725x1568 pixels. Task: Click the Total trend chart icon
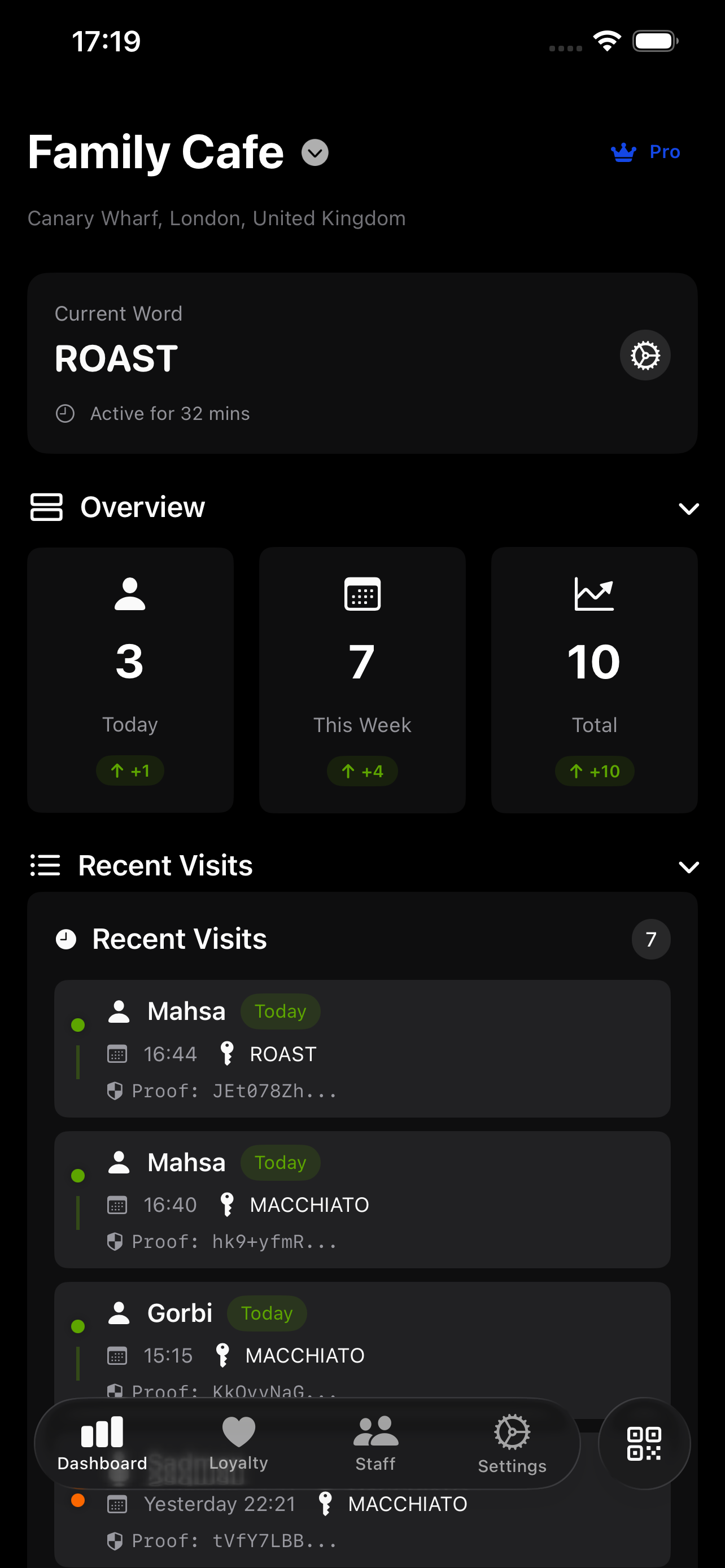(594, 593)
